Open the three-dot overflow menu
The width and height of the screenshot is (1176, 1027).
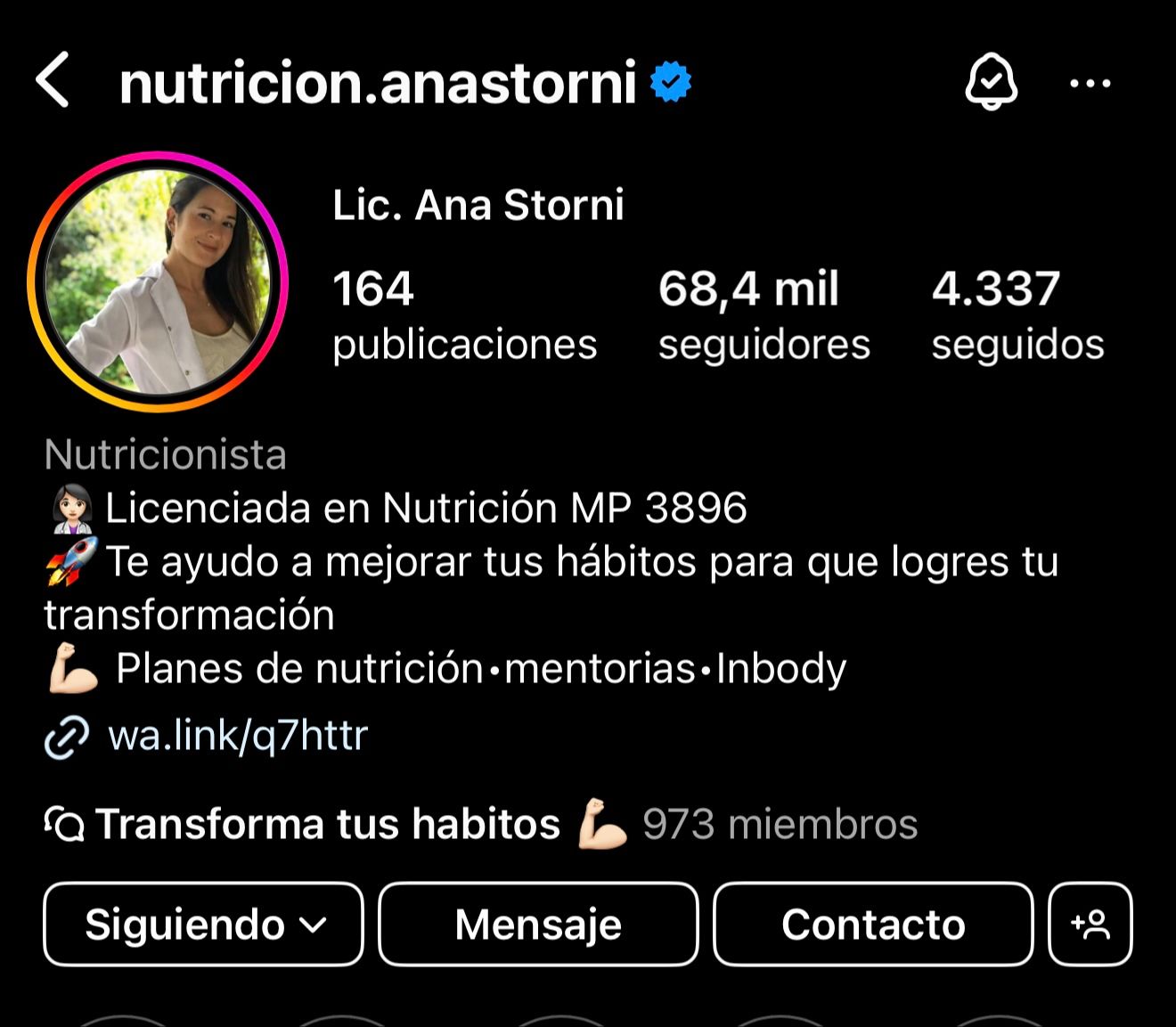[1090, 84]
